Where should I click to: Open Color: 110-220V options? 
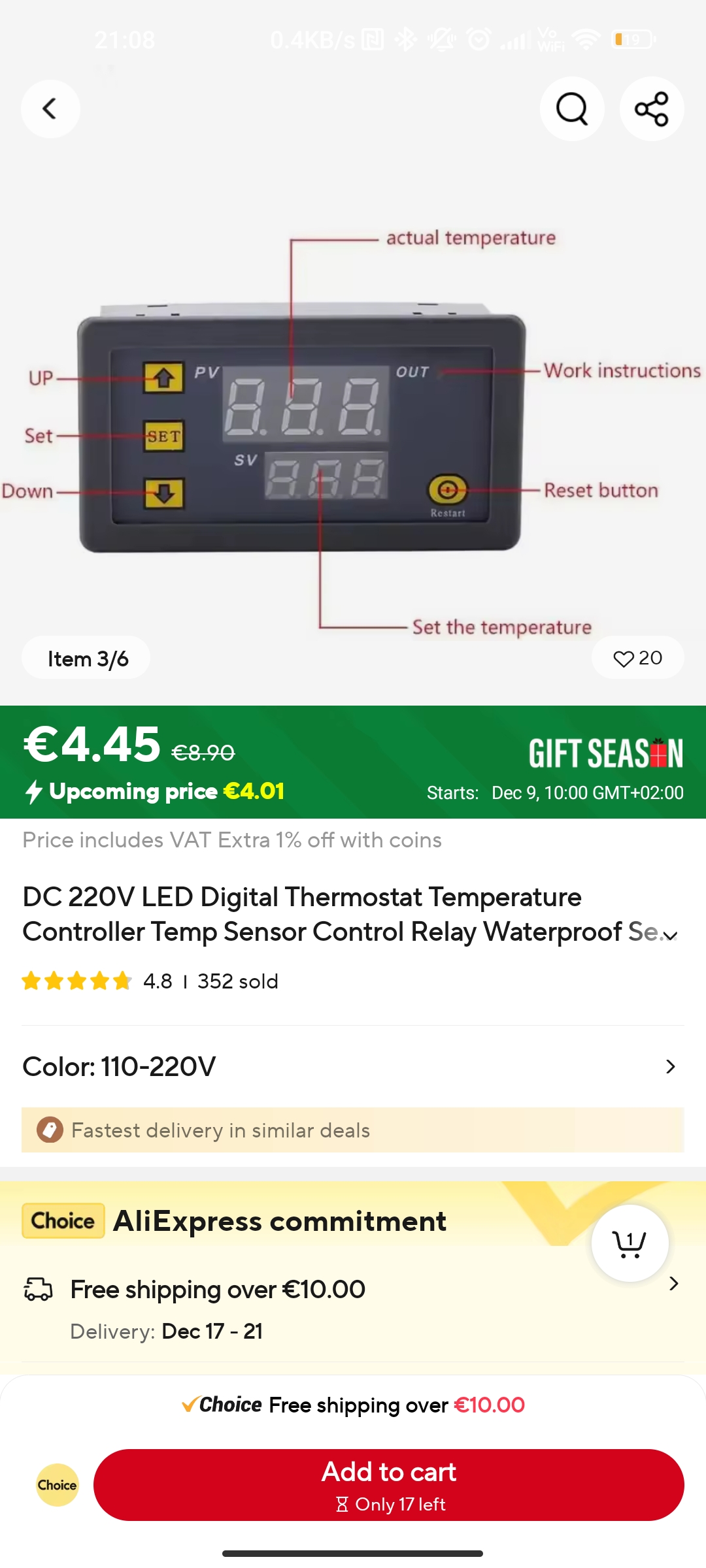pyautogui.click(x=353, y=1067)
